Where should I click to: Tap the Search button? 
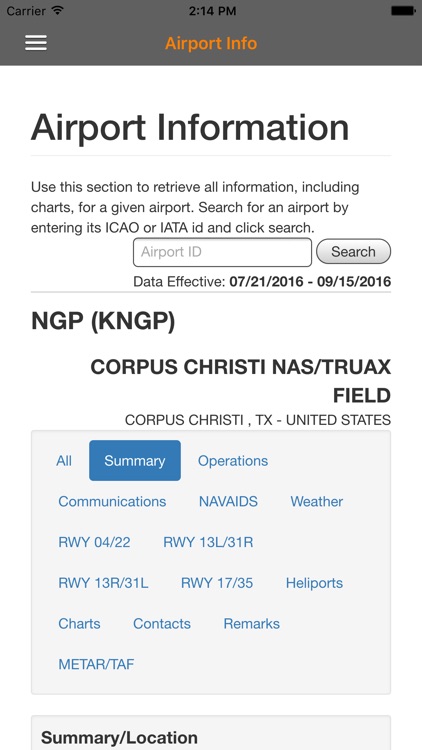[x=354, y=252]
